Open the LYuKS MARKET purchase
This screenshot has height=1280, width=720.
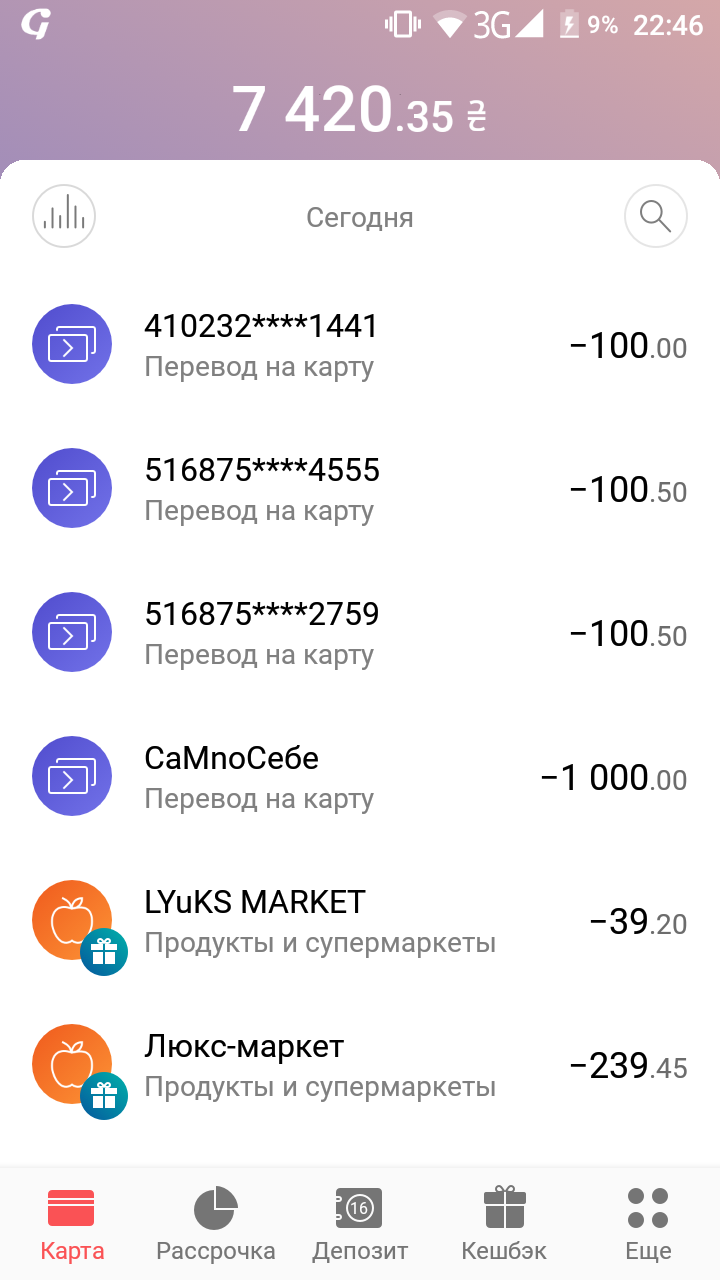tap(360, 922)
